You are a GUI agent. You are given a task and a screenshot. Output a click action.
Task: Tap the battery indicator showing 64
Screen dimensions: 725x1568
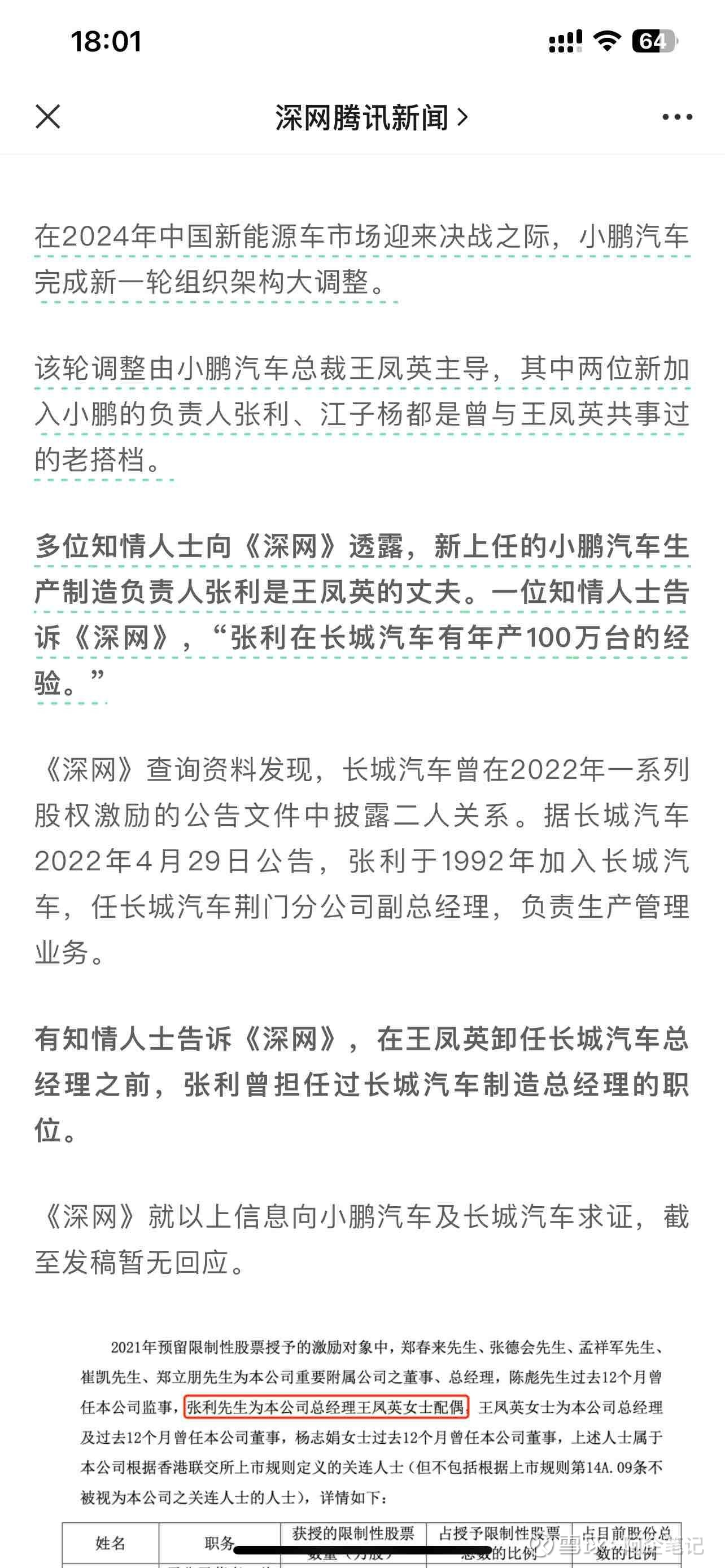653,41
